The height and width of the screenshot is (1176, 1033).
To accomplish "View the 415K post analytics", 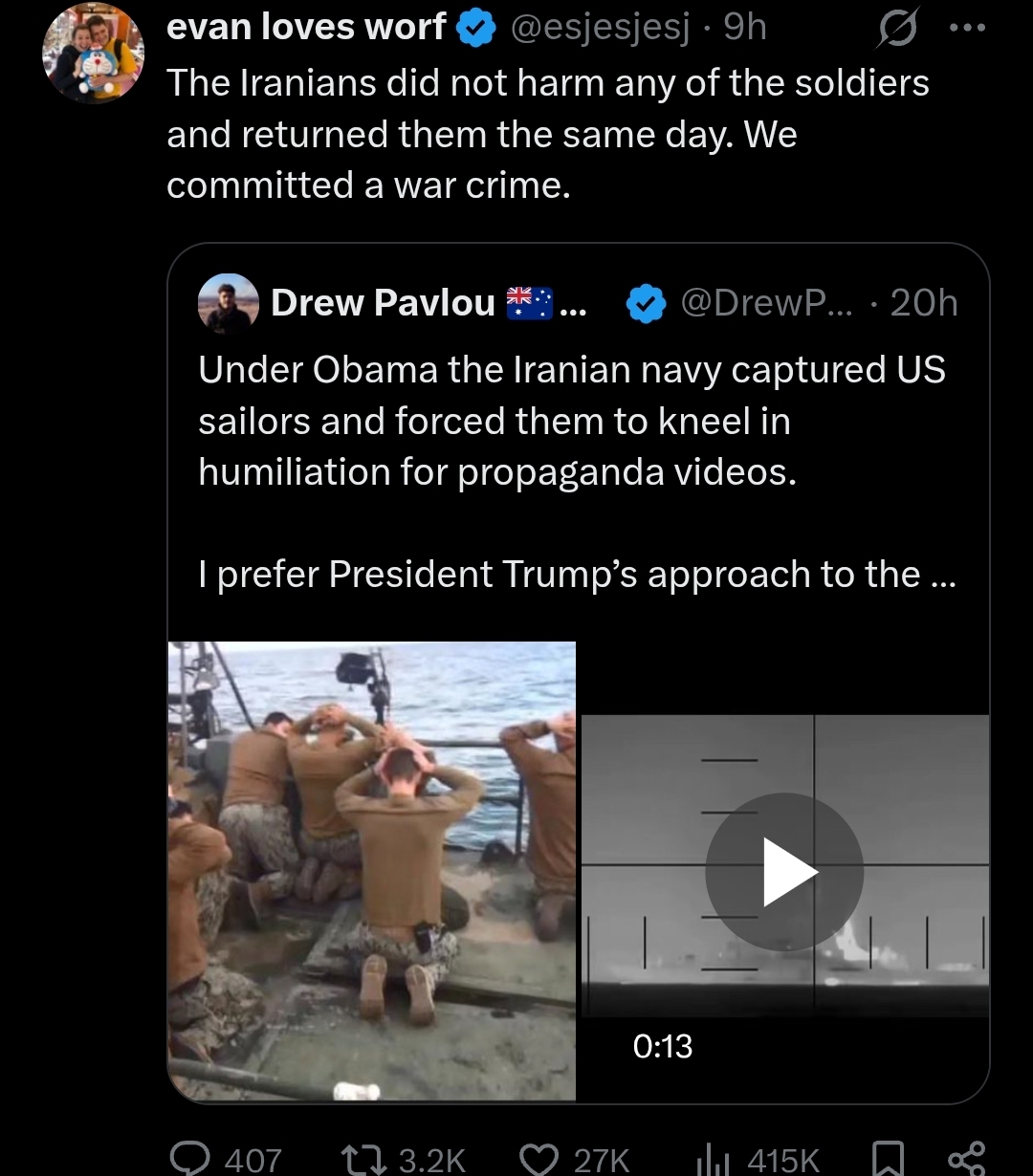I will point(757,1159).
